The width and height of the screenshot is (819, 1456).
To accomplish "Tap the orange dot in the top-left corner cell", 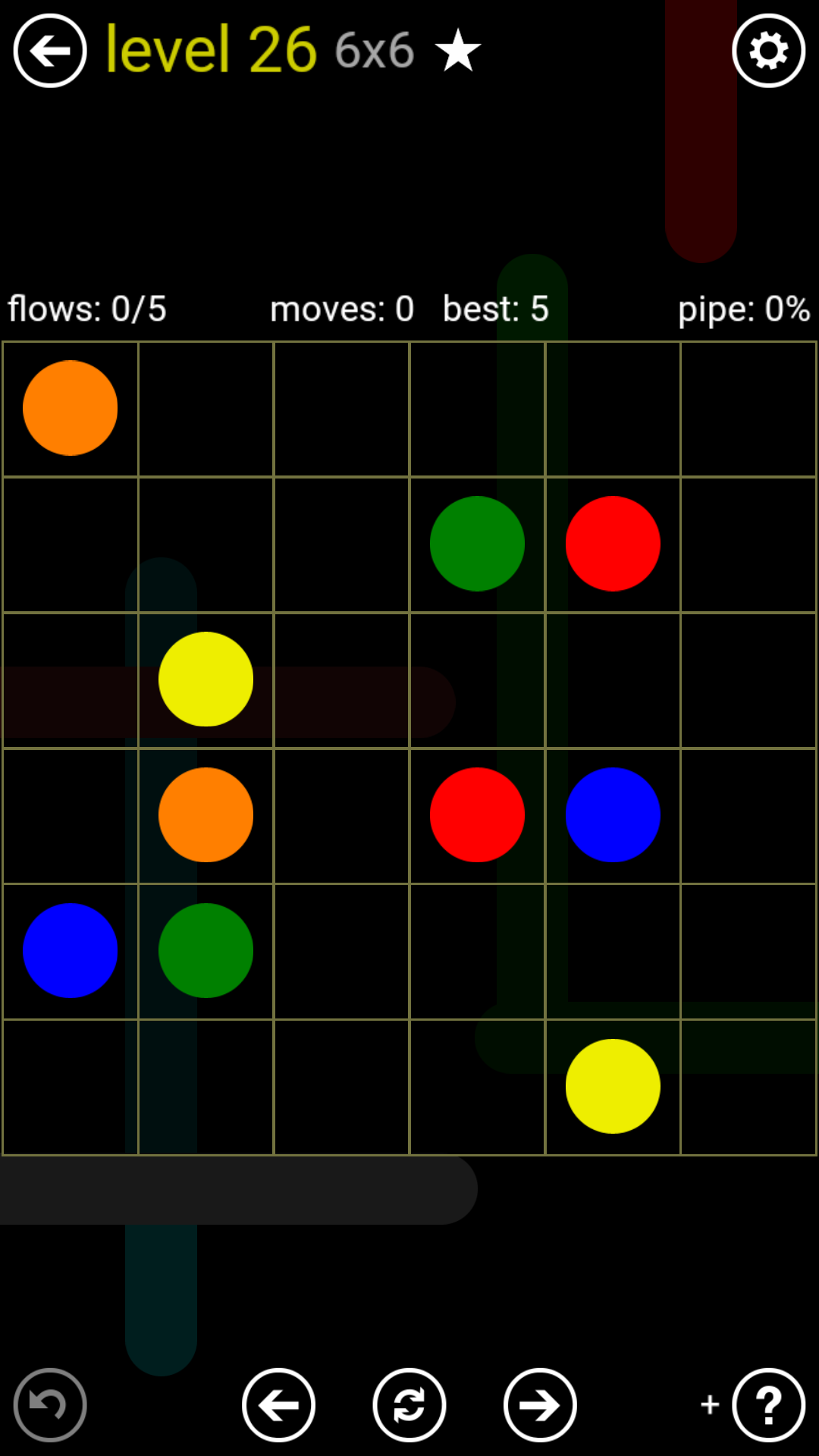I will [x=71, y=408].
